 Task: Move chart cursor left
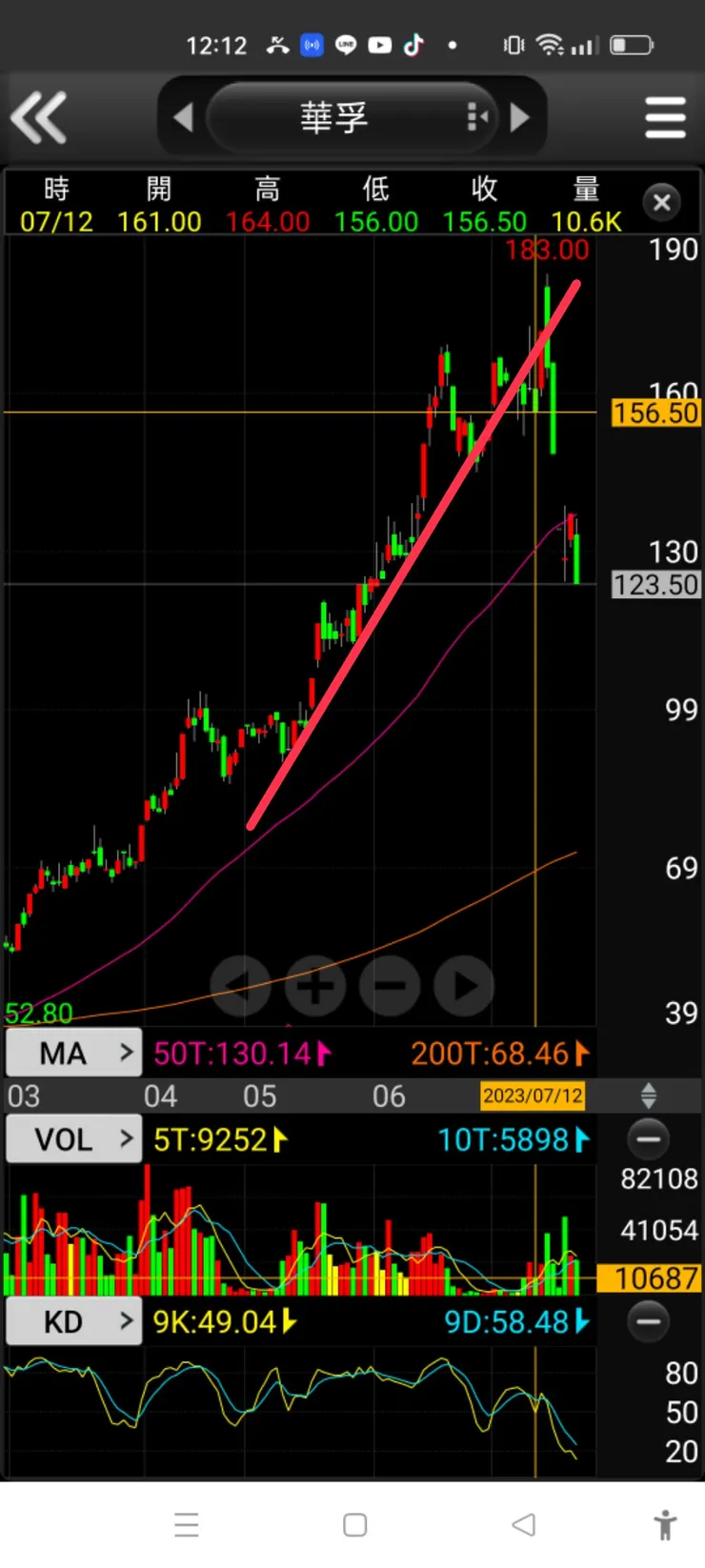pos(240,985)
